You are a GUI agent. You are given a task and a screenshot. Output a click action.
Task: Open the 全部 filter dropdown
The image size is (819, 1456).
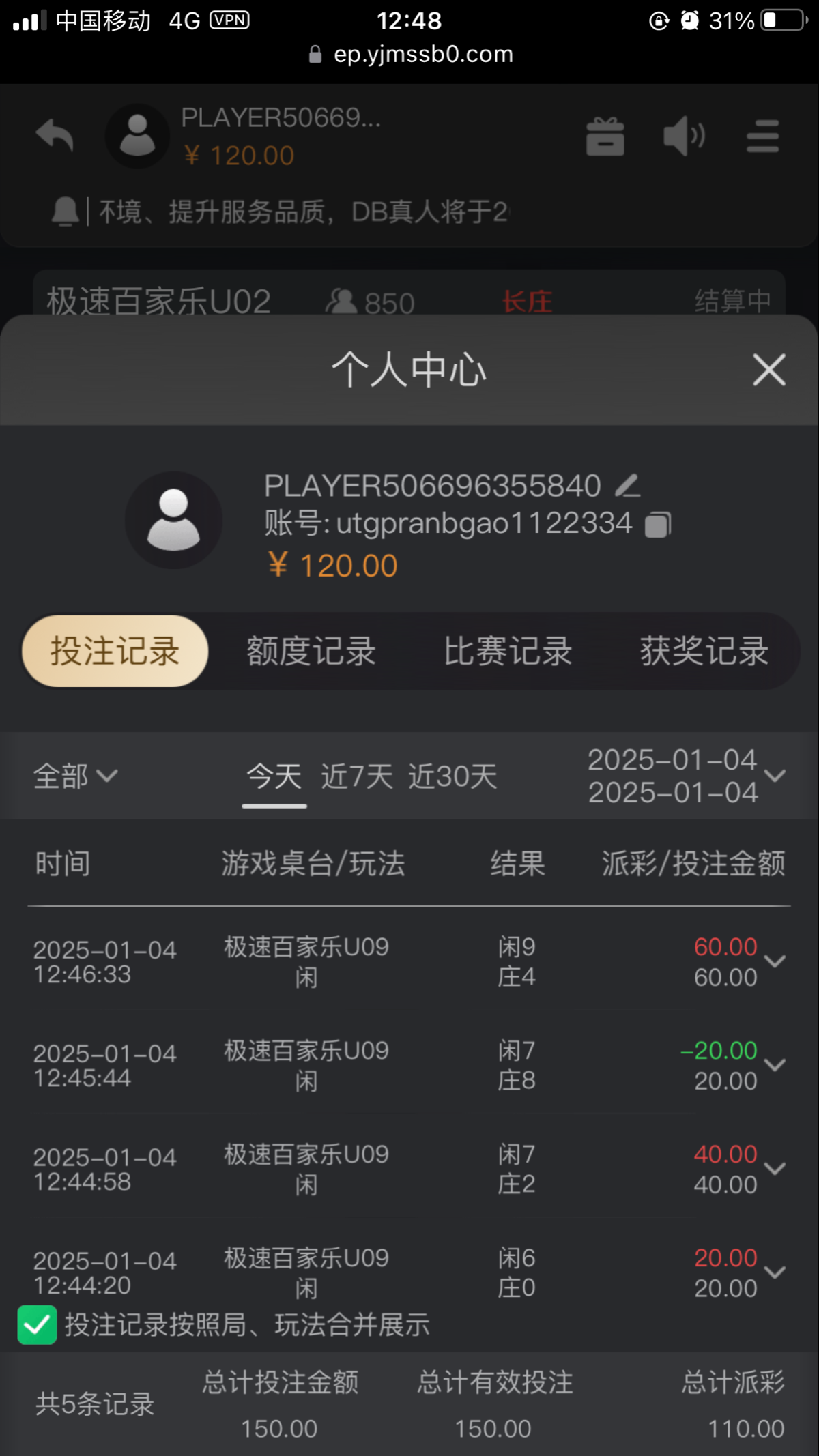[75, 776]
